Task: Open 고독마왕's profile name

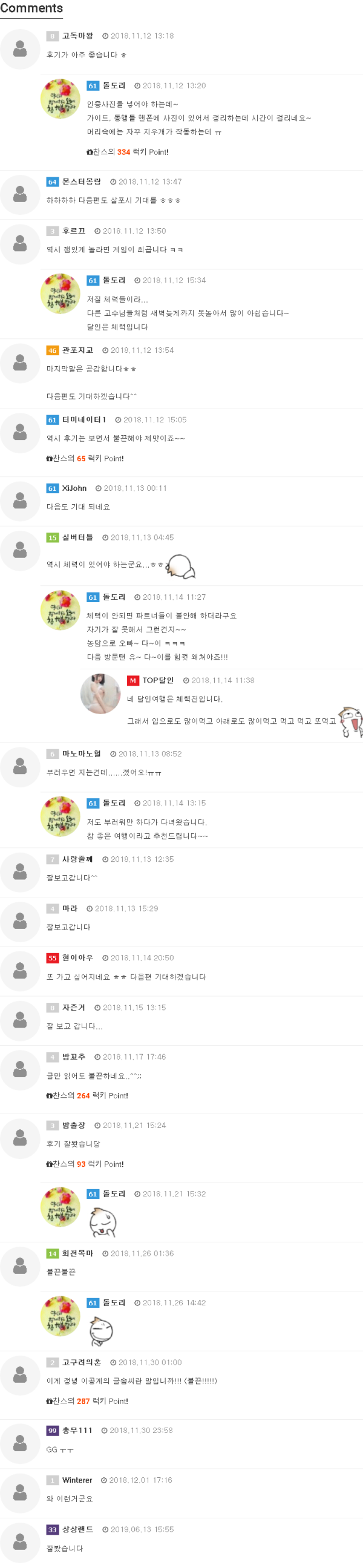Action: 77,36
